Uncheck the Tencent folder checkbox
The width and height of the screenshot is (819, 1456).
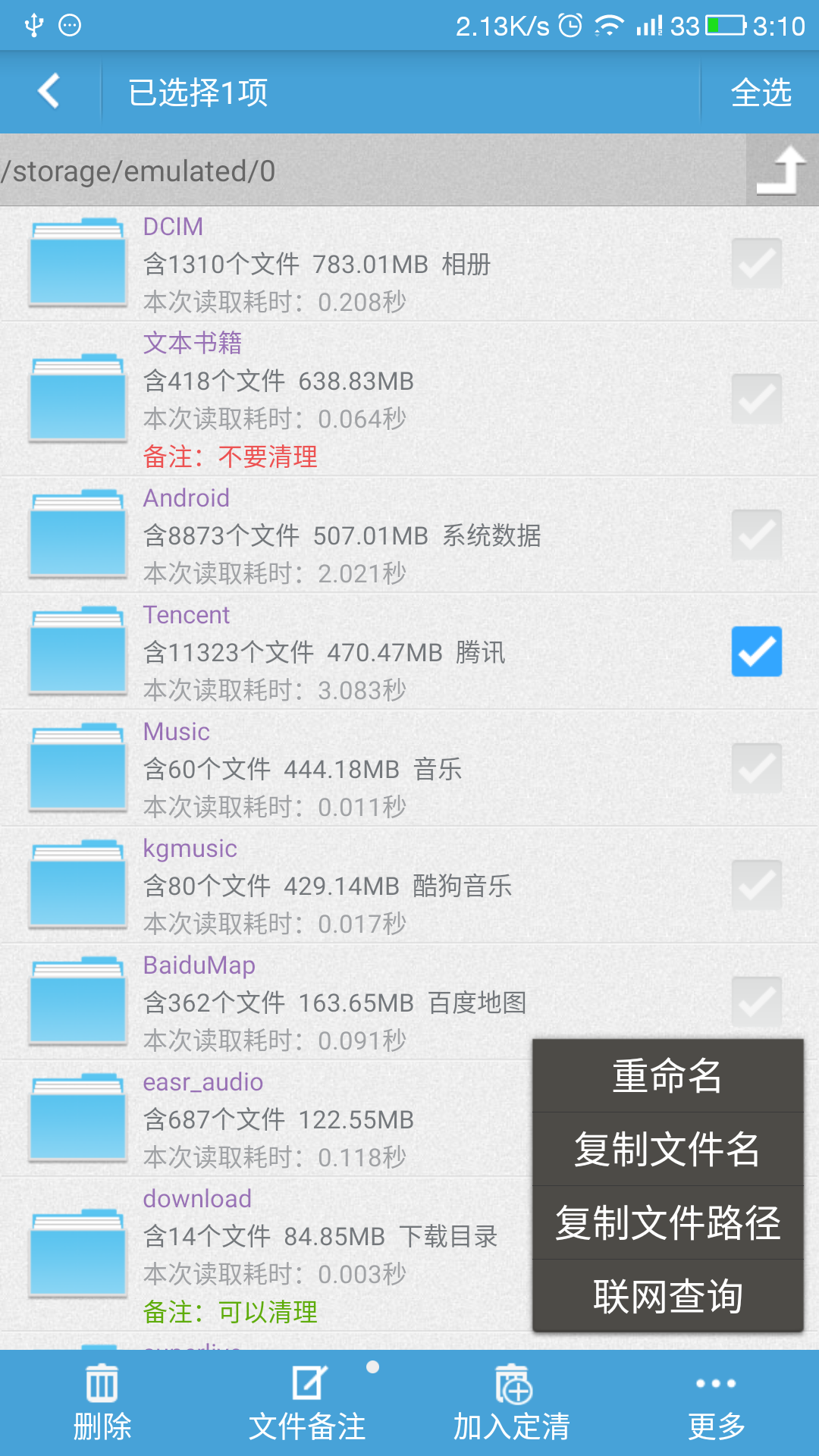(756, 651)
